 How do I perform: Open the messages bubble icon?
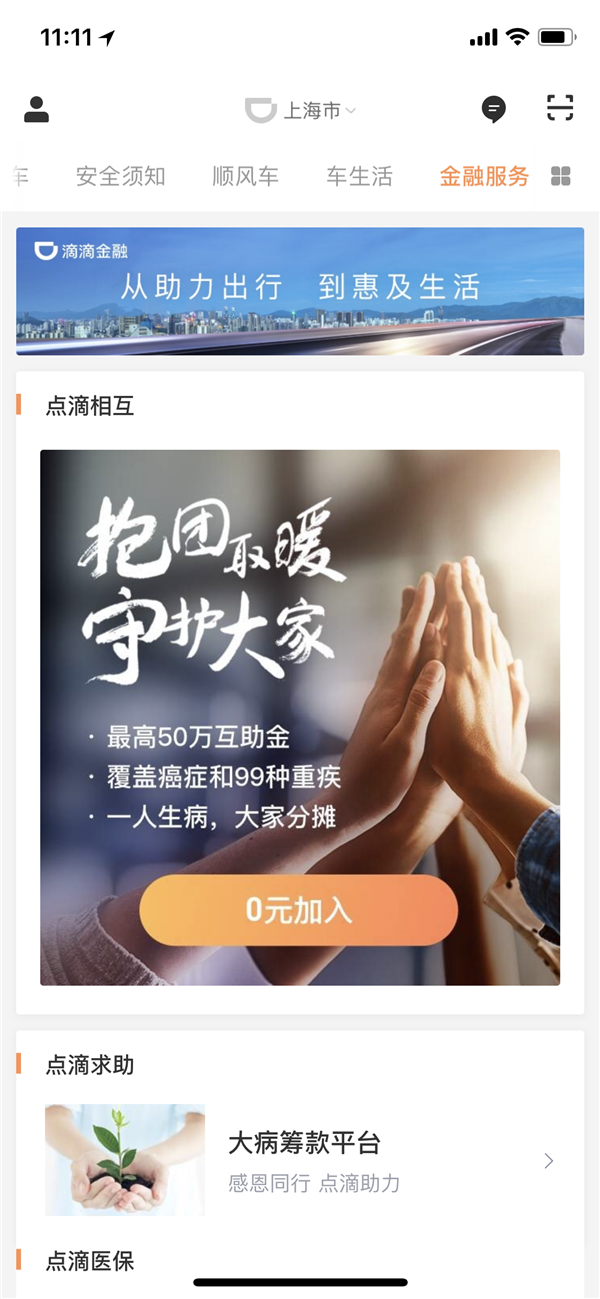tap(493, 109)
